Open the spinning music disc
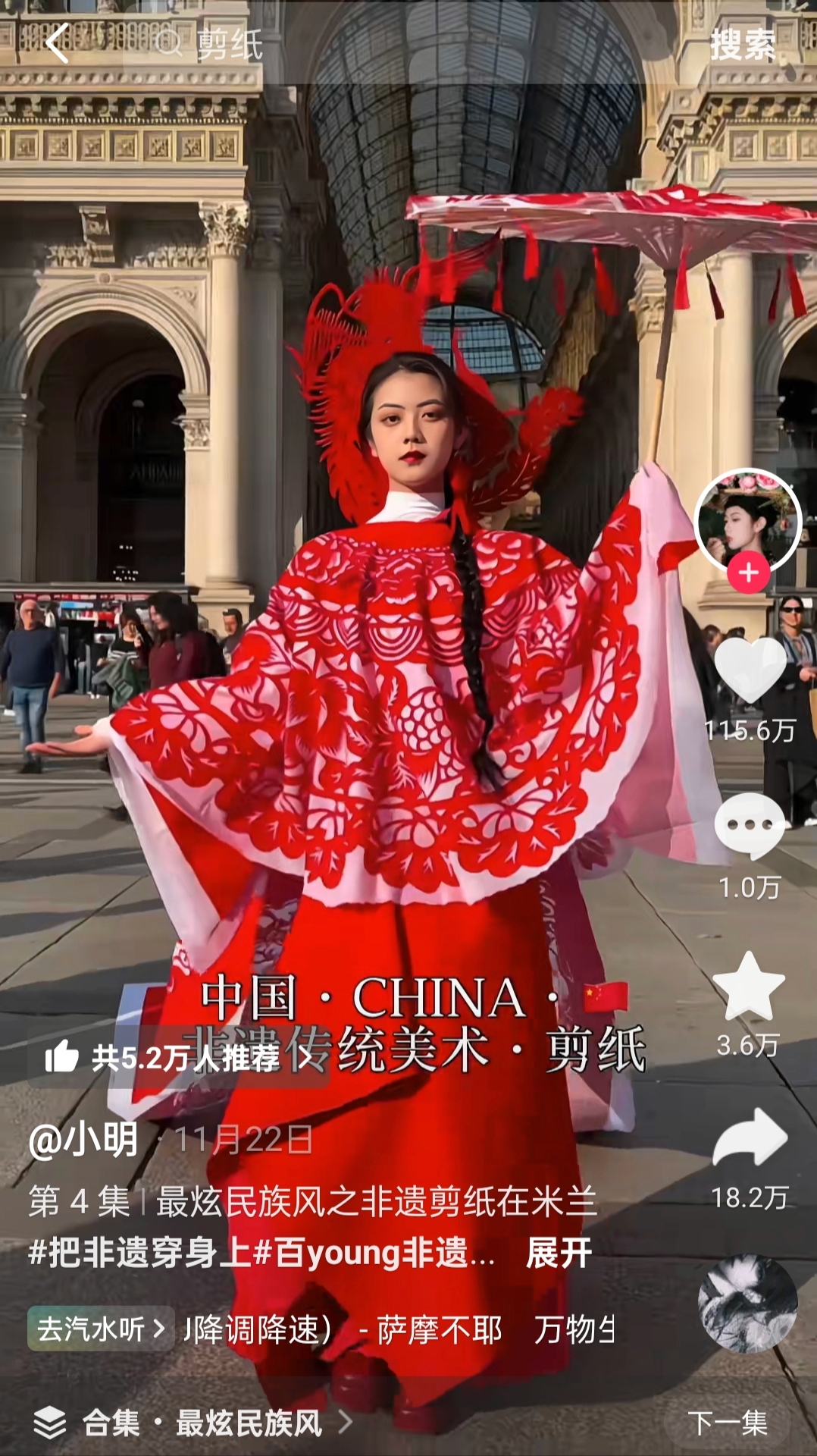817x1456 pixels. point(747,1304)
